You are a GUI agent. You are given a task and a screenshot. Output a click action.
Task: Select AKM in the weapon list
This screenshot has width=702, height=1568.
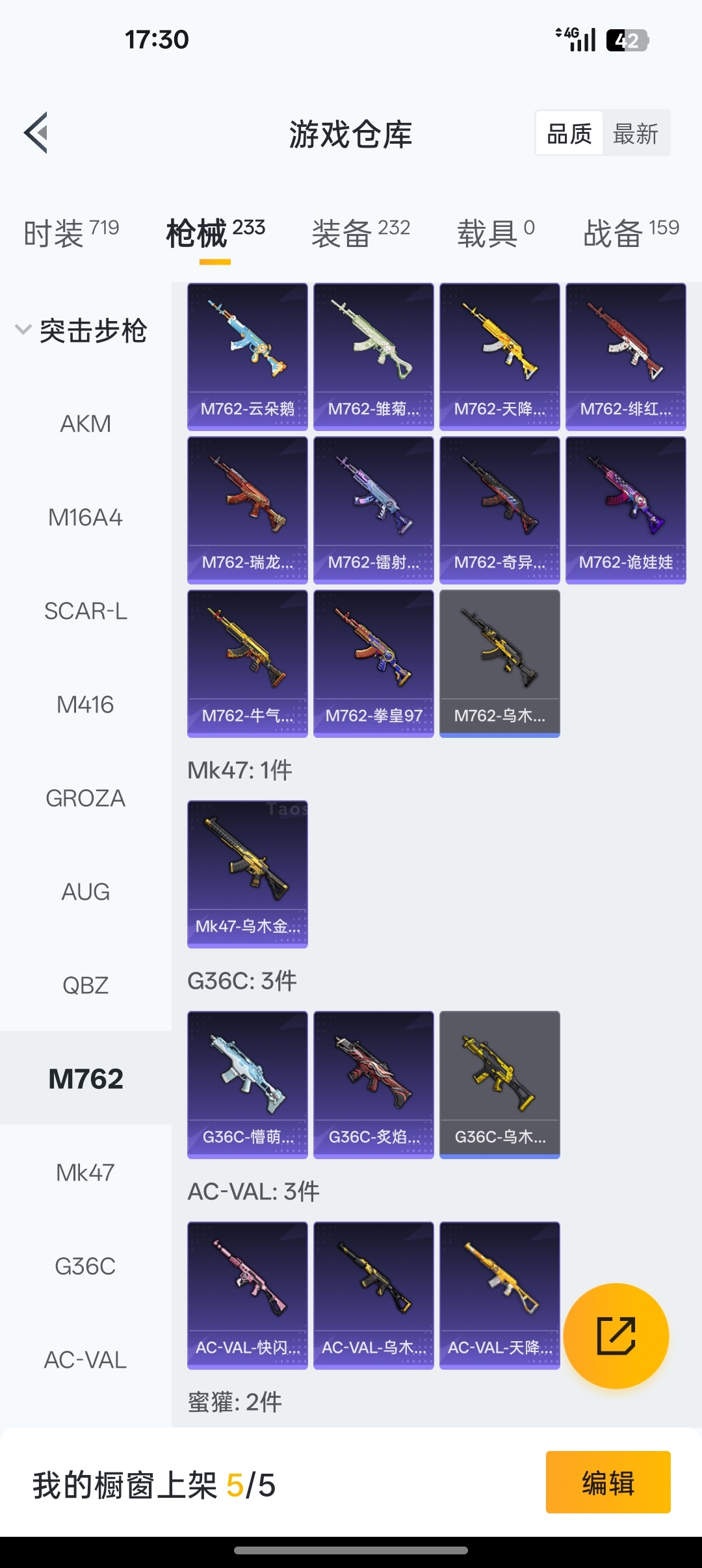(x=85, y=424)
